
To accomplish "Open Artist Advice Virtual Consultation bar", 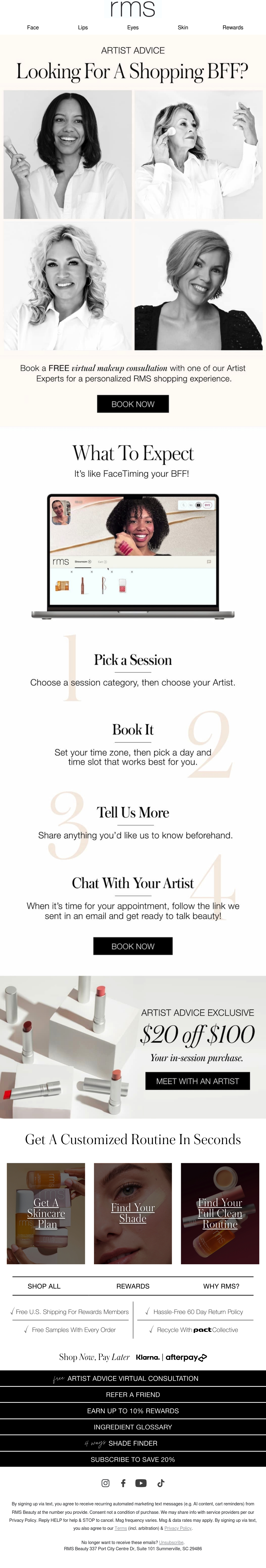I will [133, 1378].
